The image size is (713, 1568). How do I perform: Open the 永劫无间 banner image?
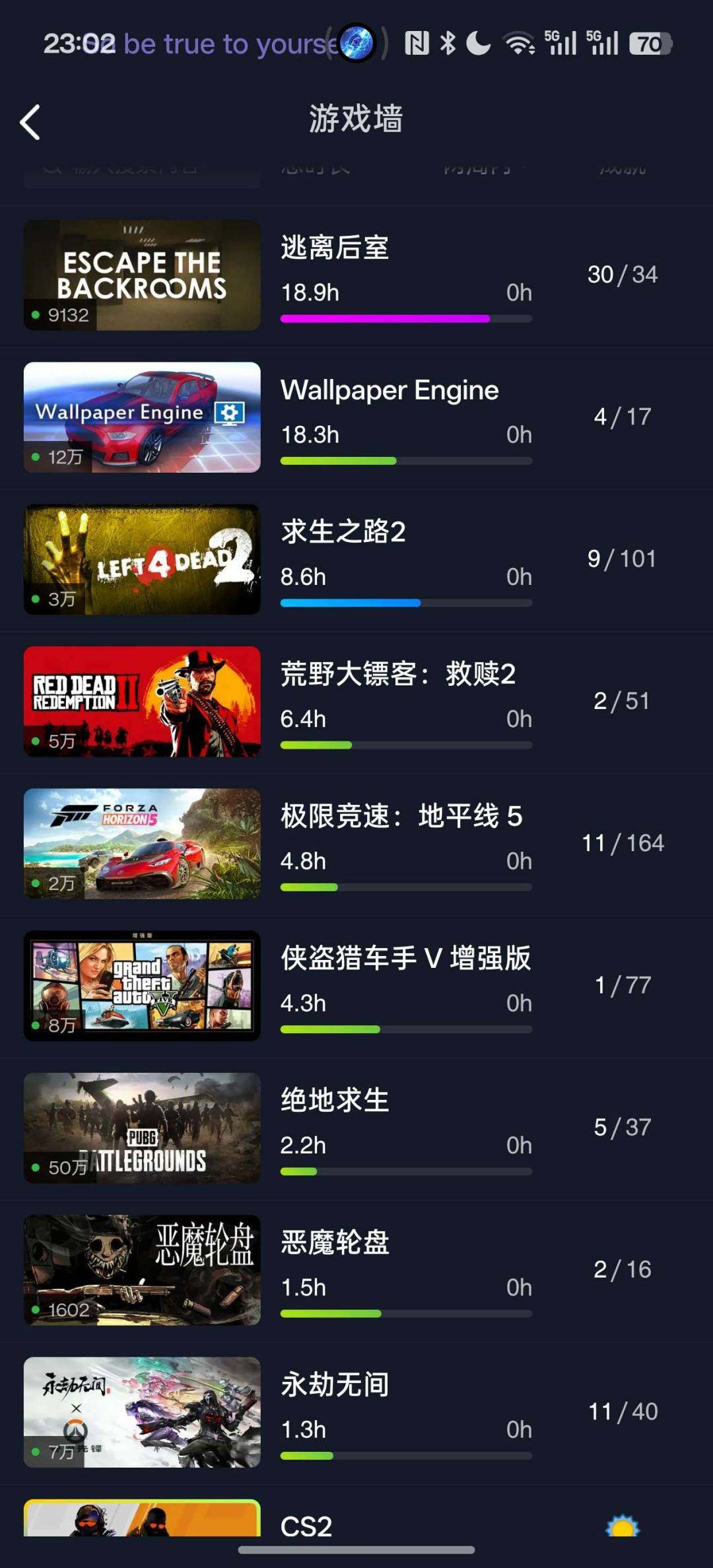click(x=142, y=1412)
